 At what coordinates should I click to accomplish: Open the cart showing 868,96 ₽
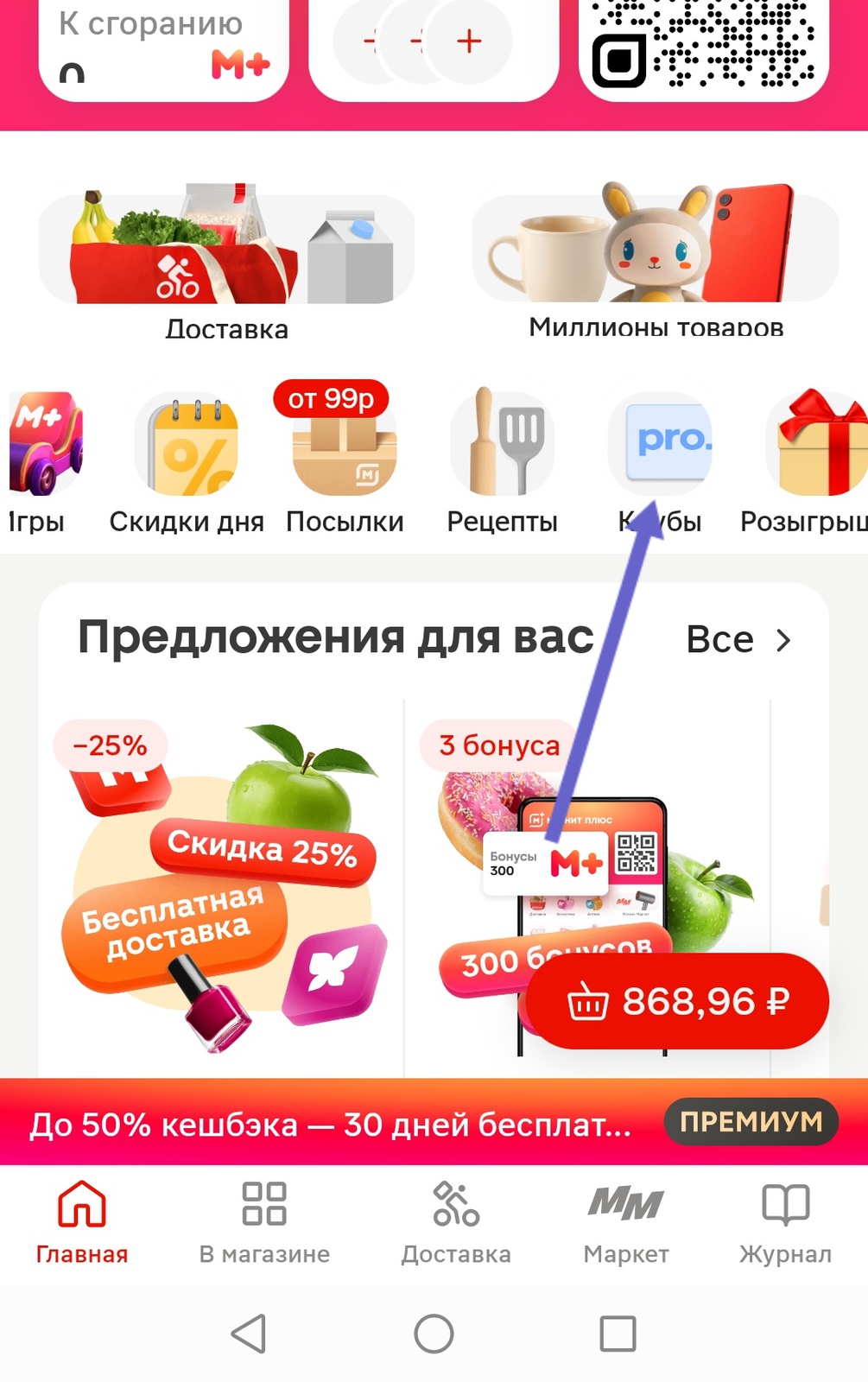pyautogui.click(x=678, y=1002)
